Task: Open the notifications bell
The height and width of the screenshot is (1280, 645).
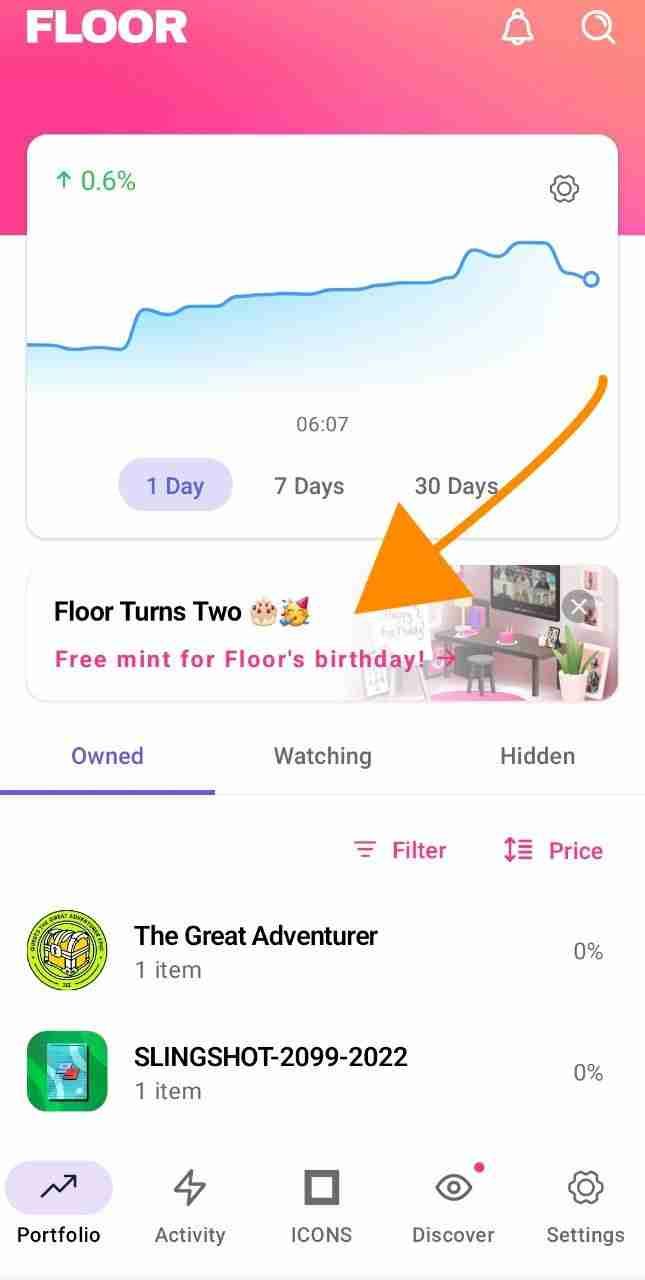Action: coord(517,27)
